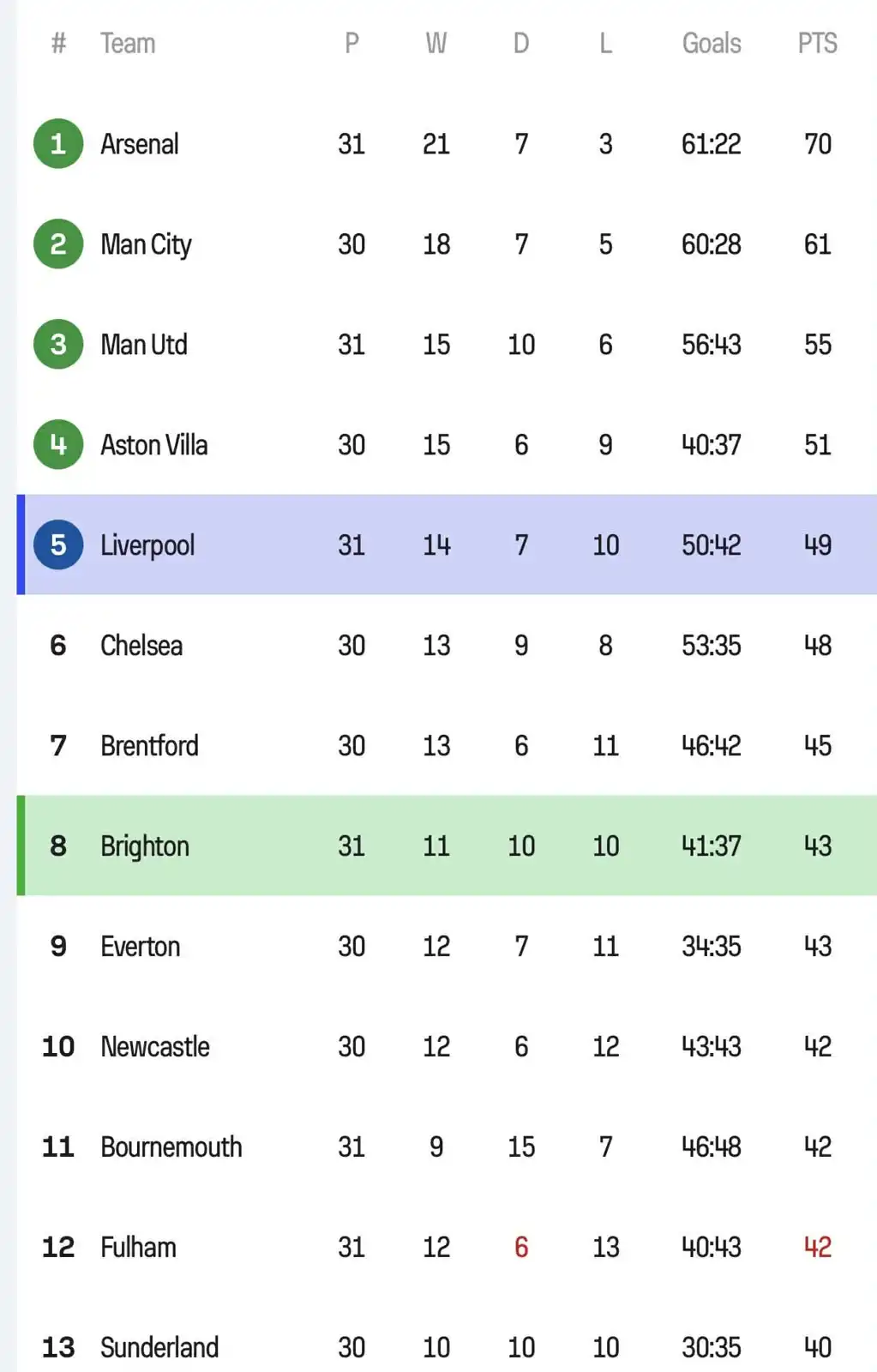The image size is (877, 1372).
Task: Select Bournemouth in the standings
Action: click(171, 1147)
